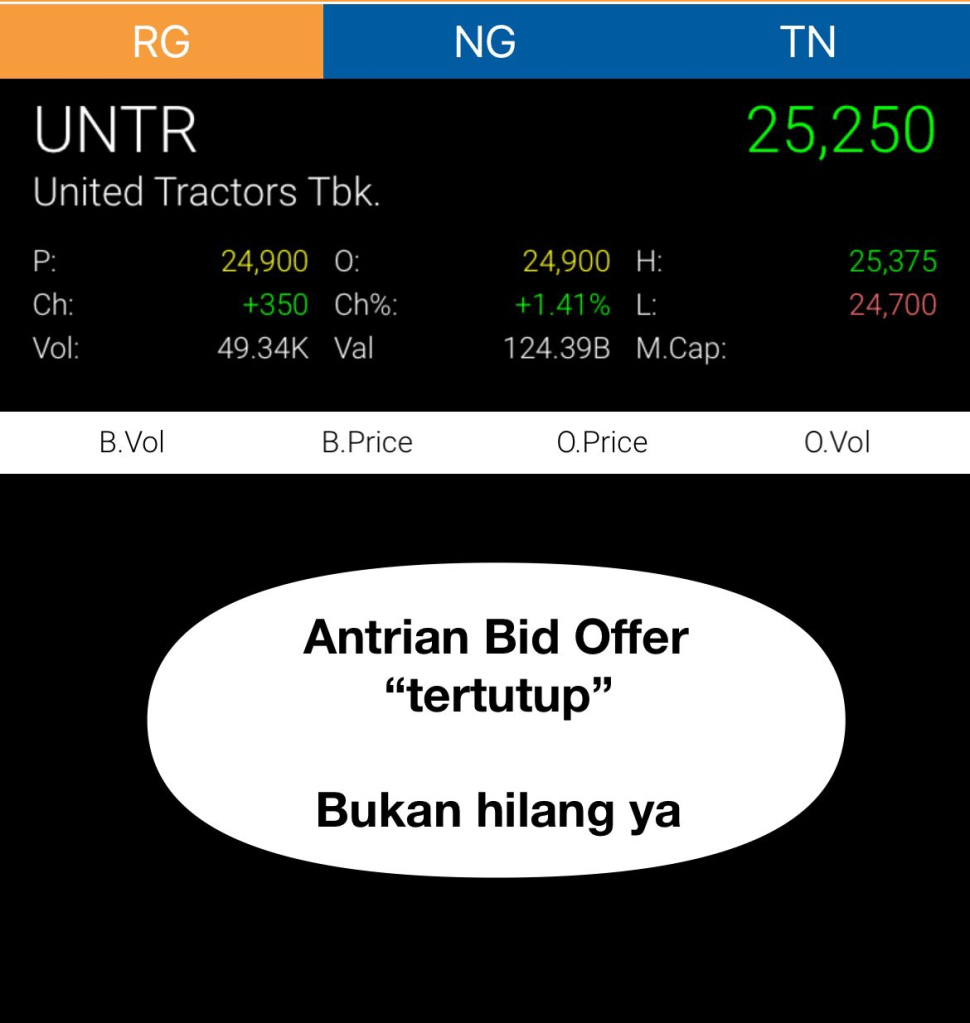Switch to the RG market tab
Image resolution: width=970 pixels, height=1023 pixels.
point(161,42)
